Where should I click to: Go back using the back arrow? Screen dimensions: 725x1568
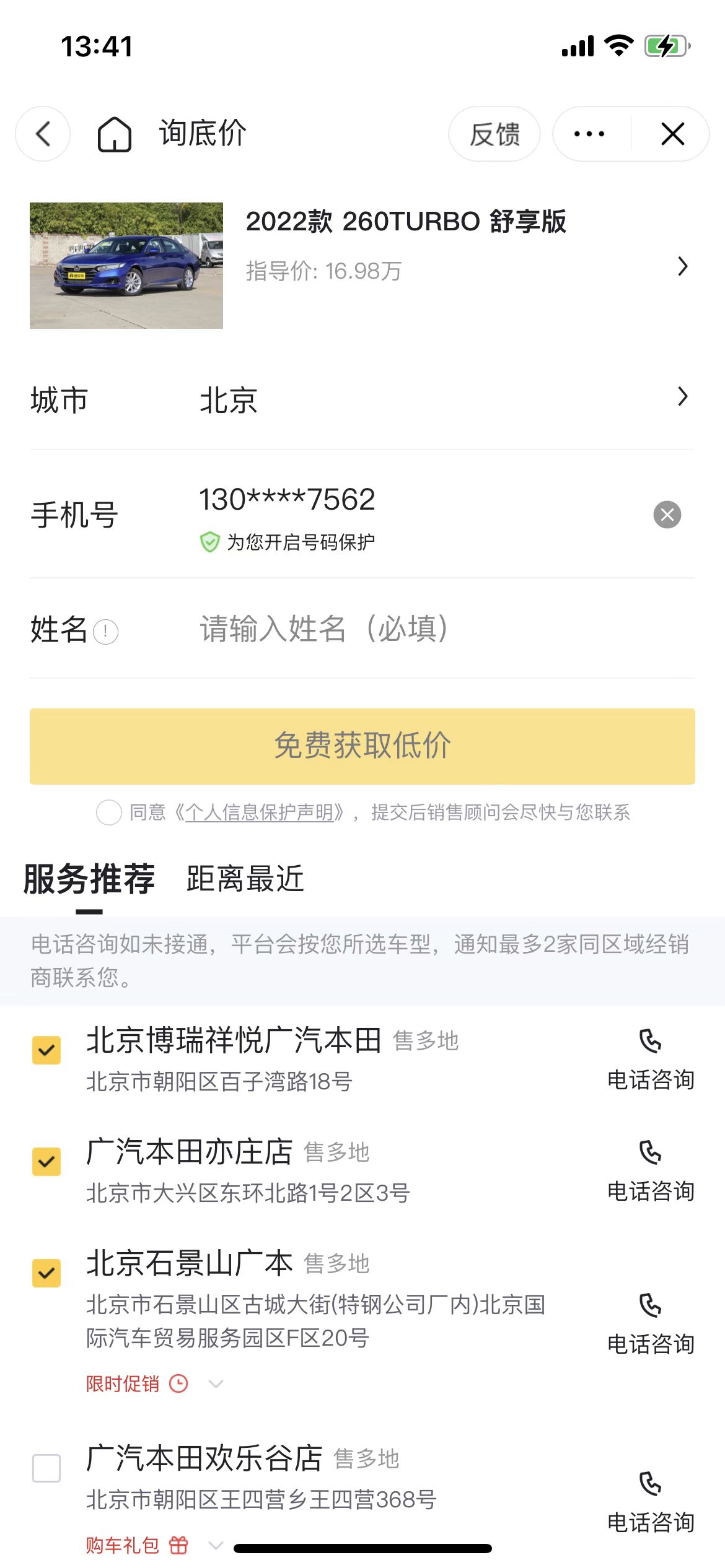43,134
